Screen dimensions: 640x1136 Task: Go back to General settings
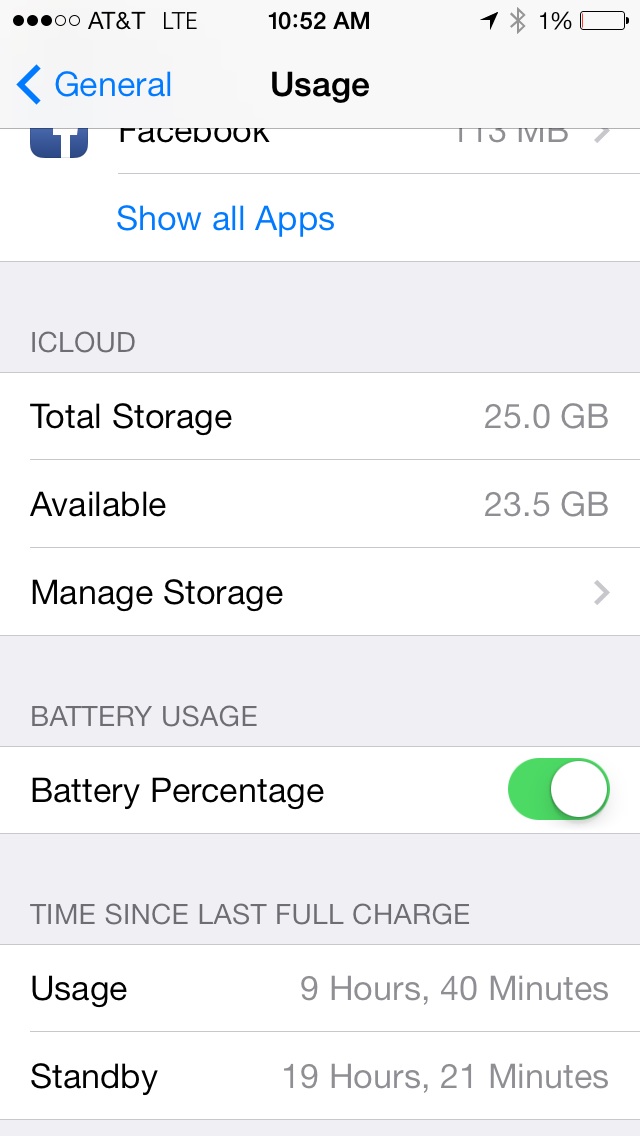(x=95, y=86)
